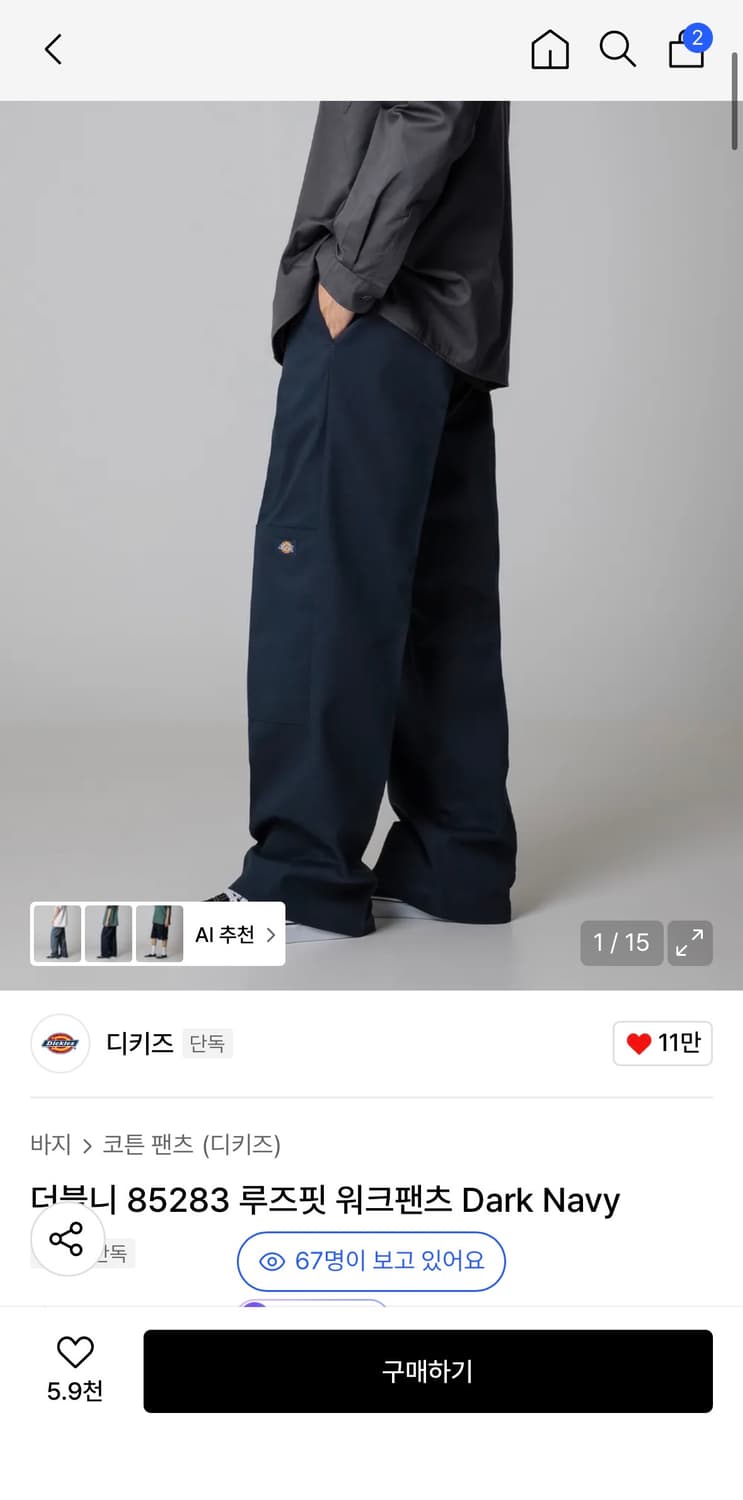Open the share icon
743x1500 pixels.
tap(66, 1239)
